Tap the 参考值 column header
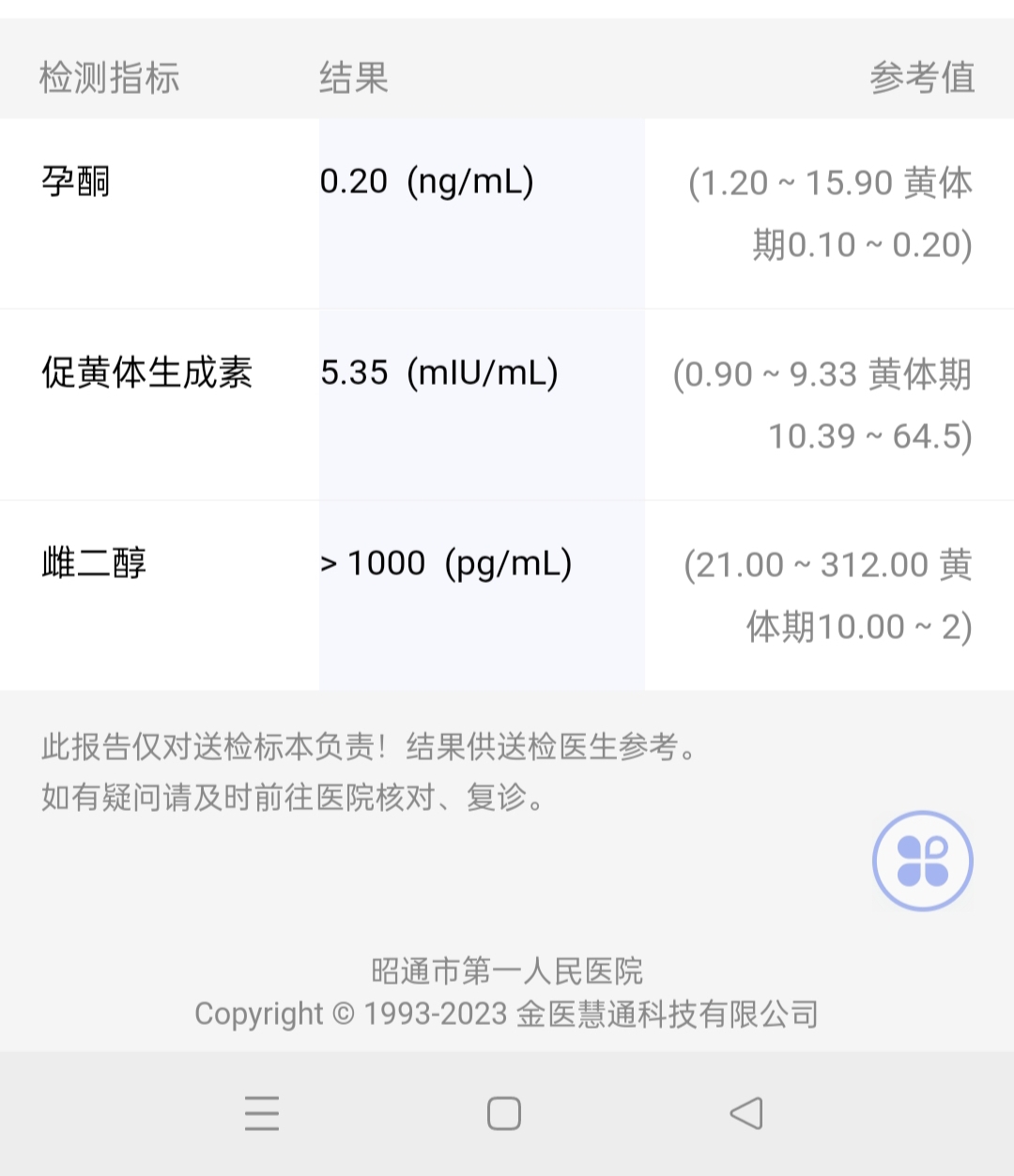This screenshot has width=1014, height=1176. pyautogui.click(x=924, y=80)
